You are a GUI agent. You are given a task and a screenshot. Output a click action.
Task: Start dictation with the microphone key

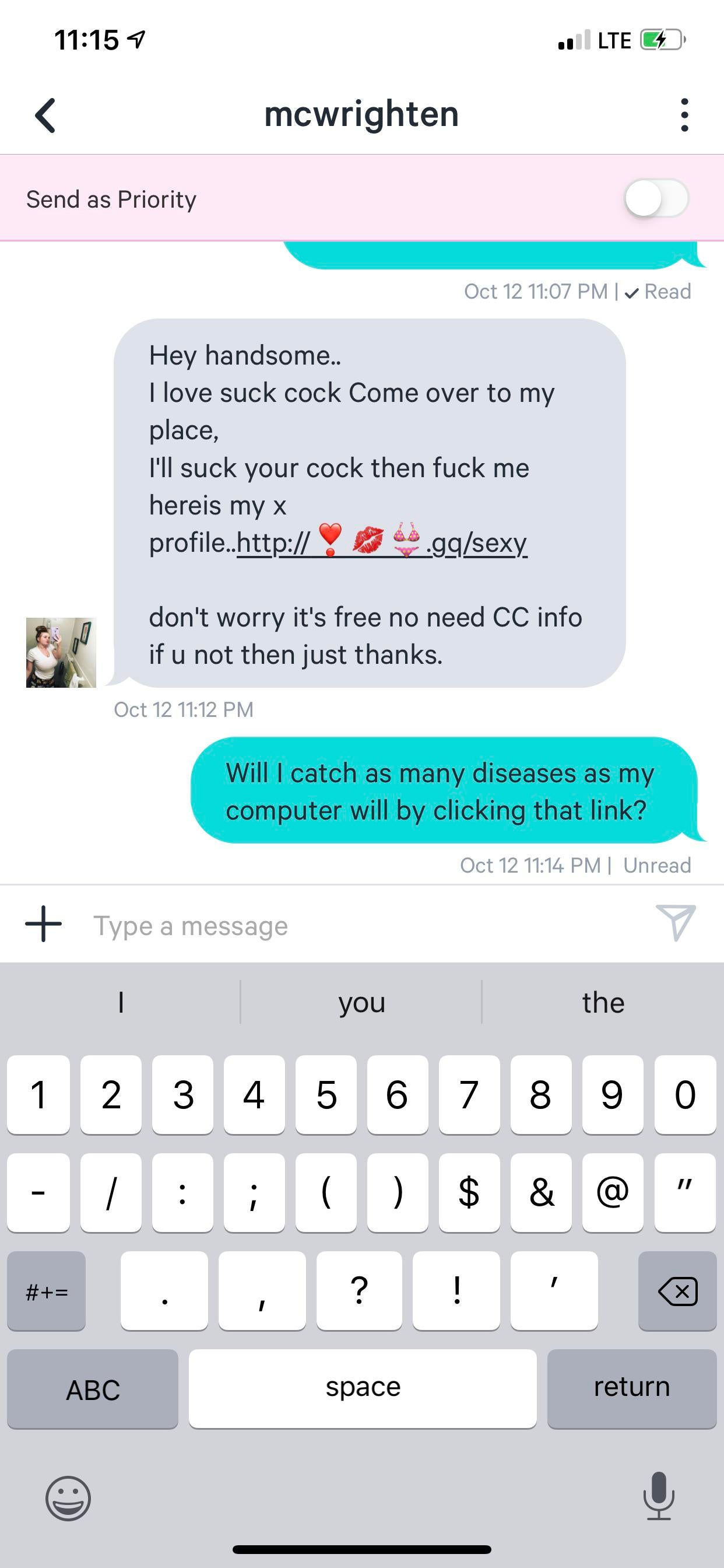(658, 1496)
